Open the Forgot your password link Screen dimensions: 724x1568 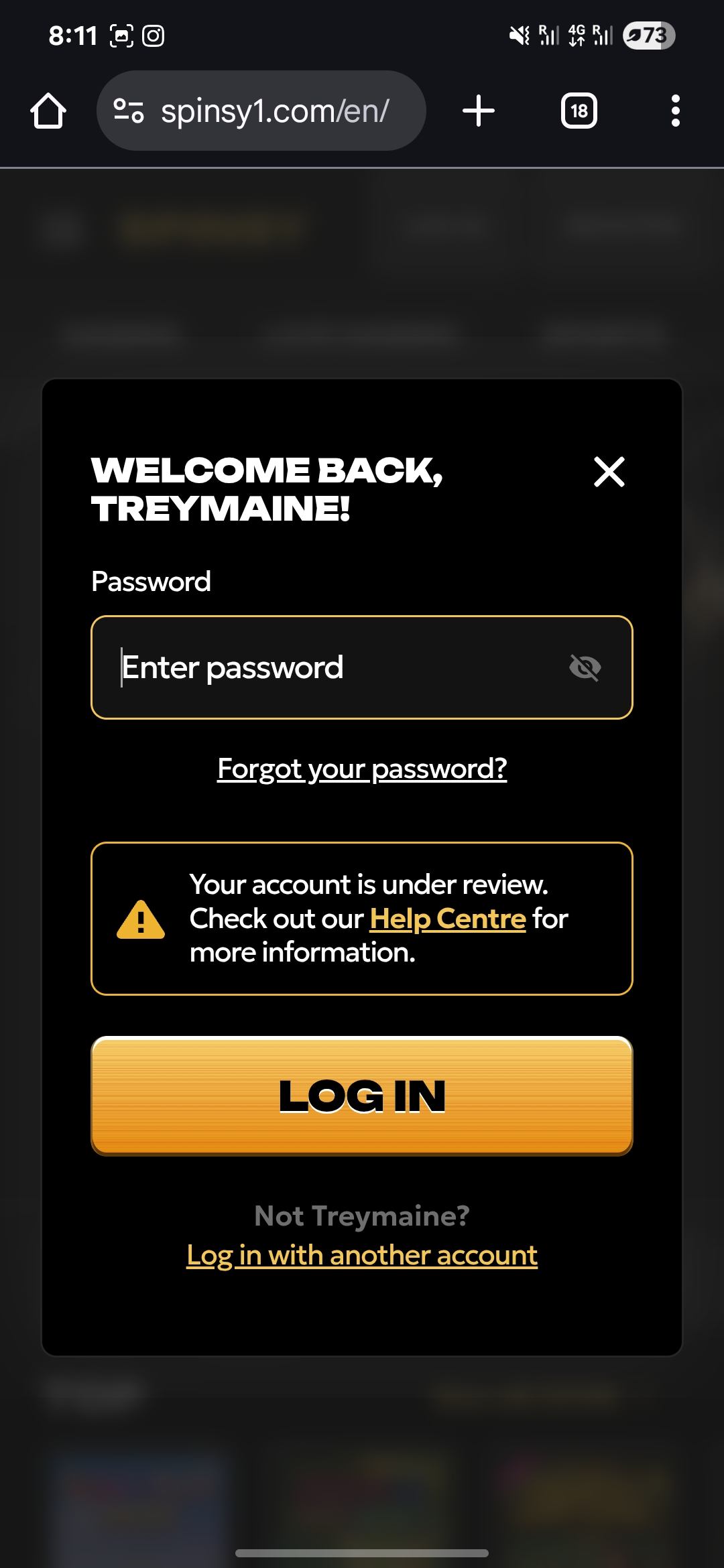(x=362, y=769)
